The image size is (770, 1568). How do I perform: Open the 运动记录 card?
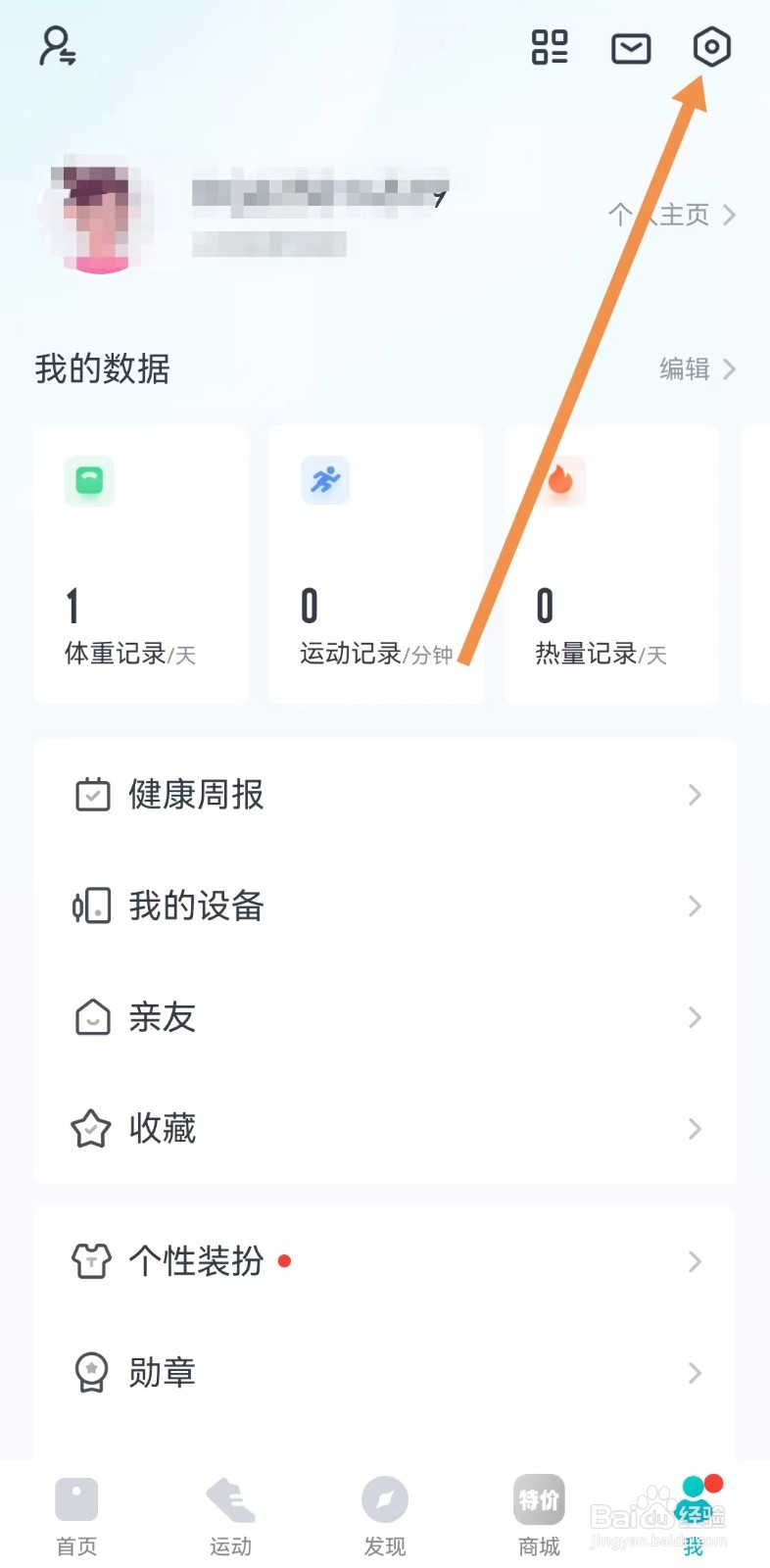pyautogui.click(x=376, y=564)
